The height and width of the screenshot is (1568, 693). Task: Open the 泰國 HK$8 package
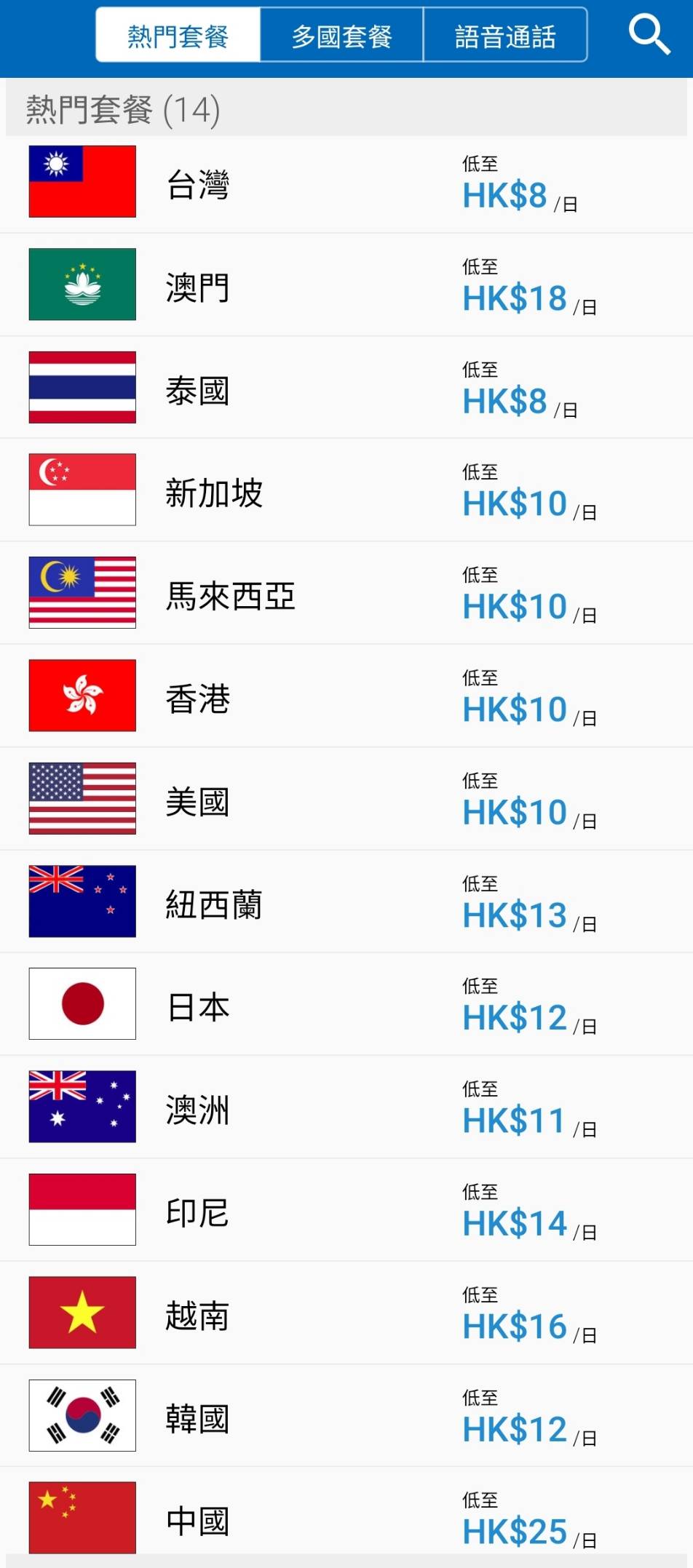(346, 386)
